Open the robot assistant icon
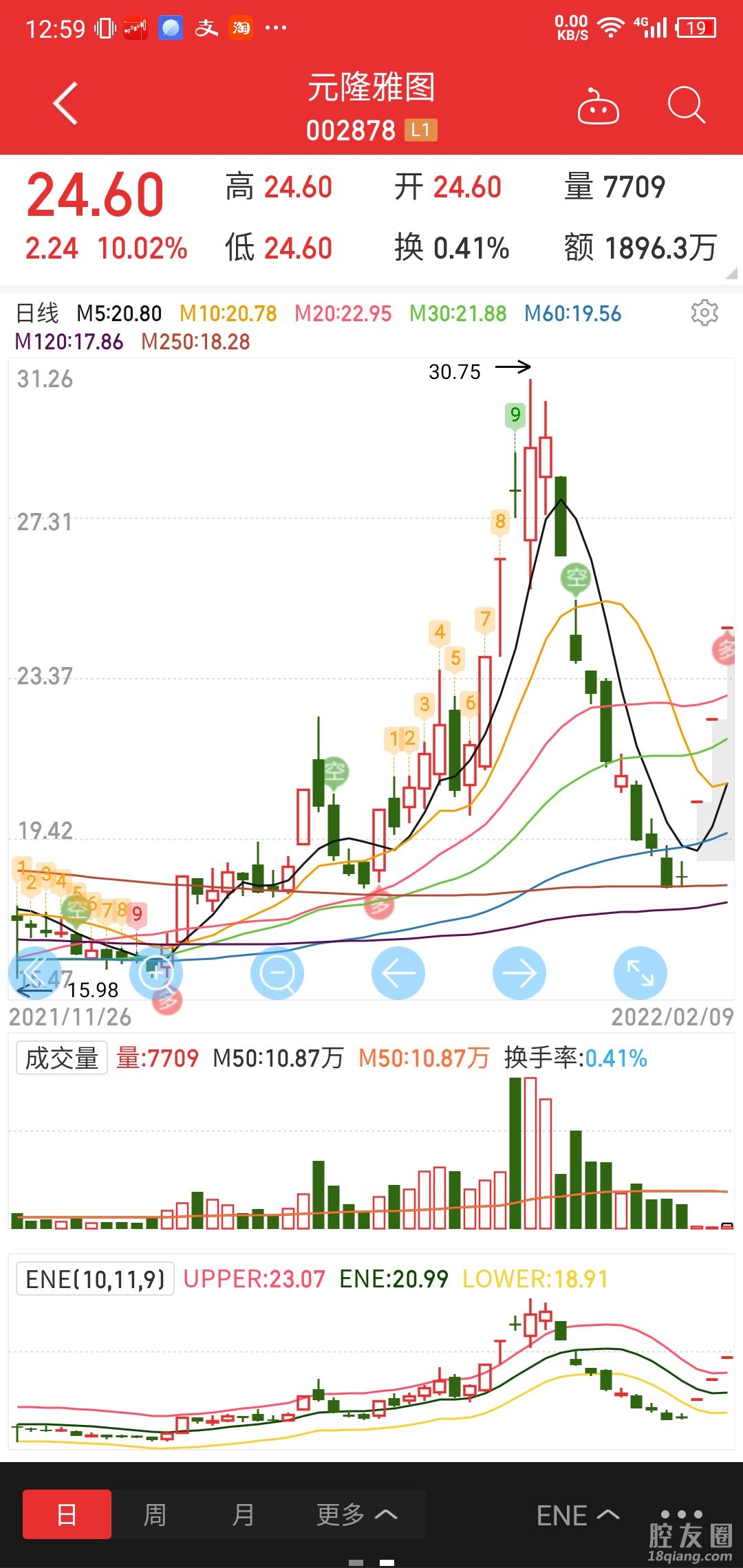 tap(598, 107)
